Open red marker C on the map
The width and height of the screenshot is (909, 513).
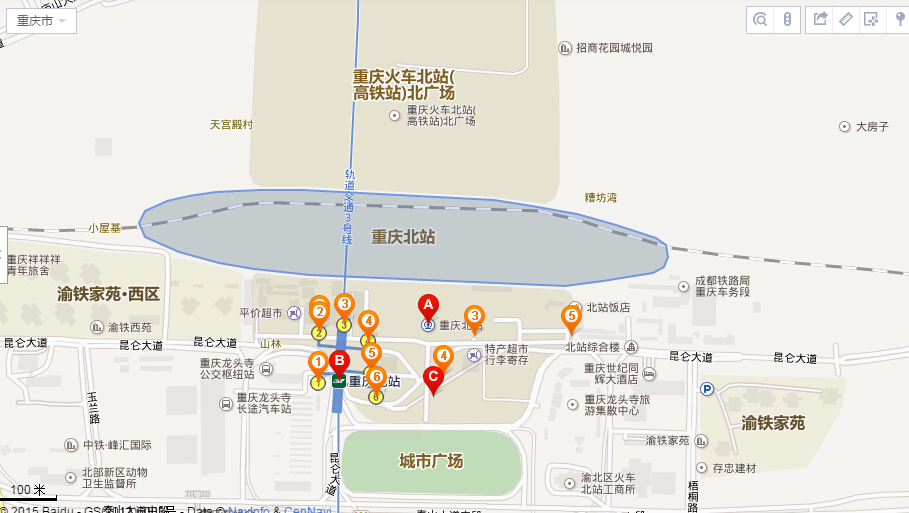433,378
